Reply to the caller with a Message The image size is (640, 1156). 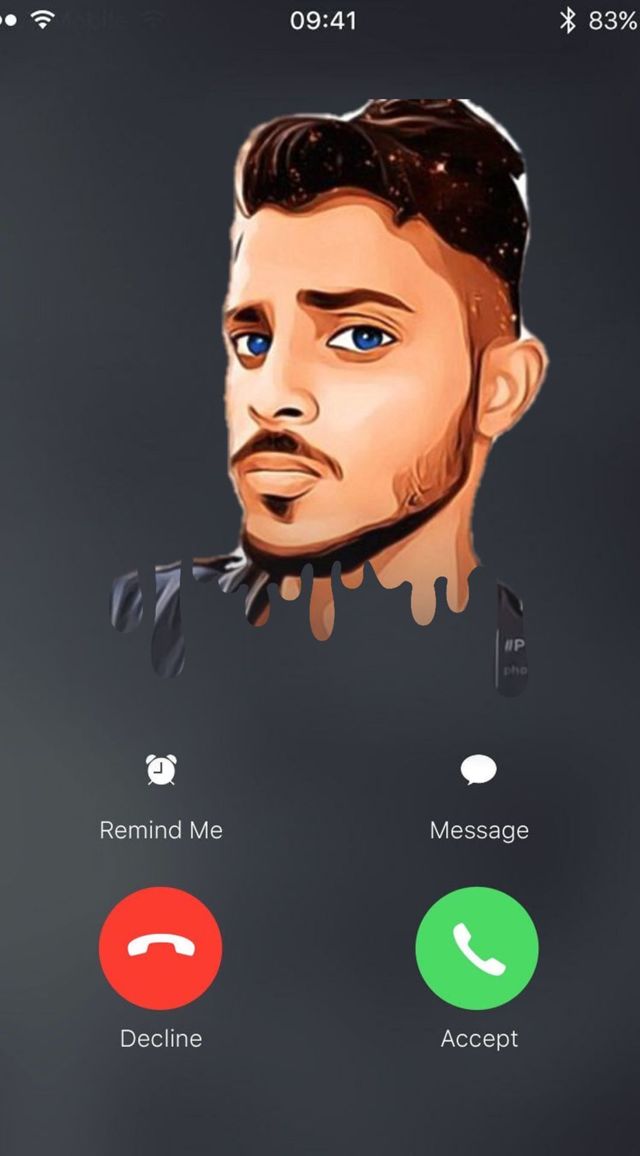[478, 771]
